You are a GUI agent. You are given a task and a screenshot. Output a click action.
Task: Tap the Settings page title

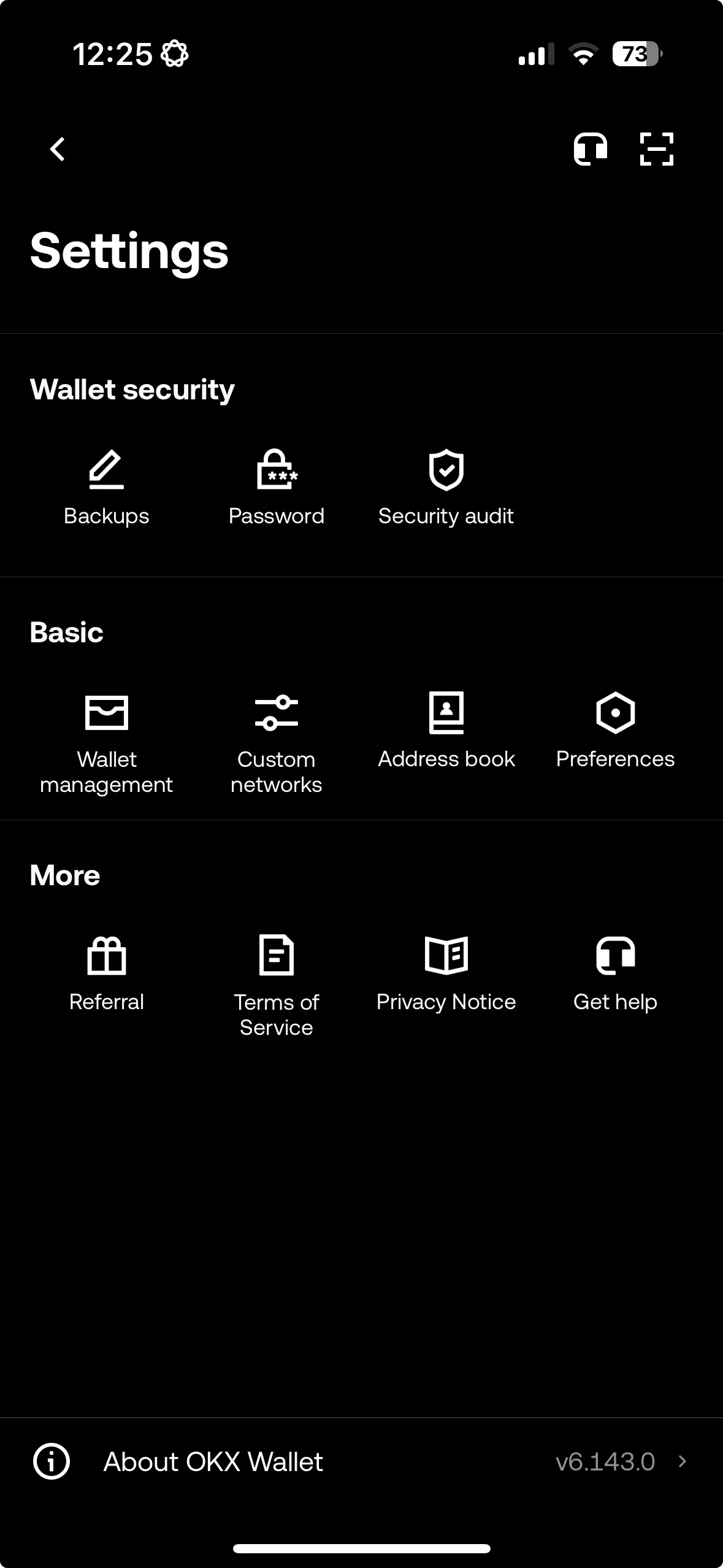pyautogui.click(x=129, y=250)
